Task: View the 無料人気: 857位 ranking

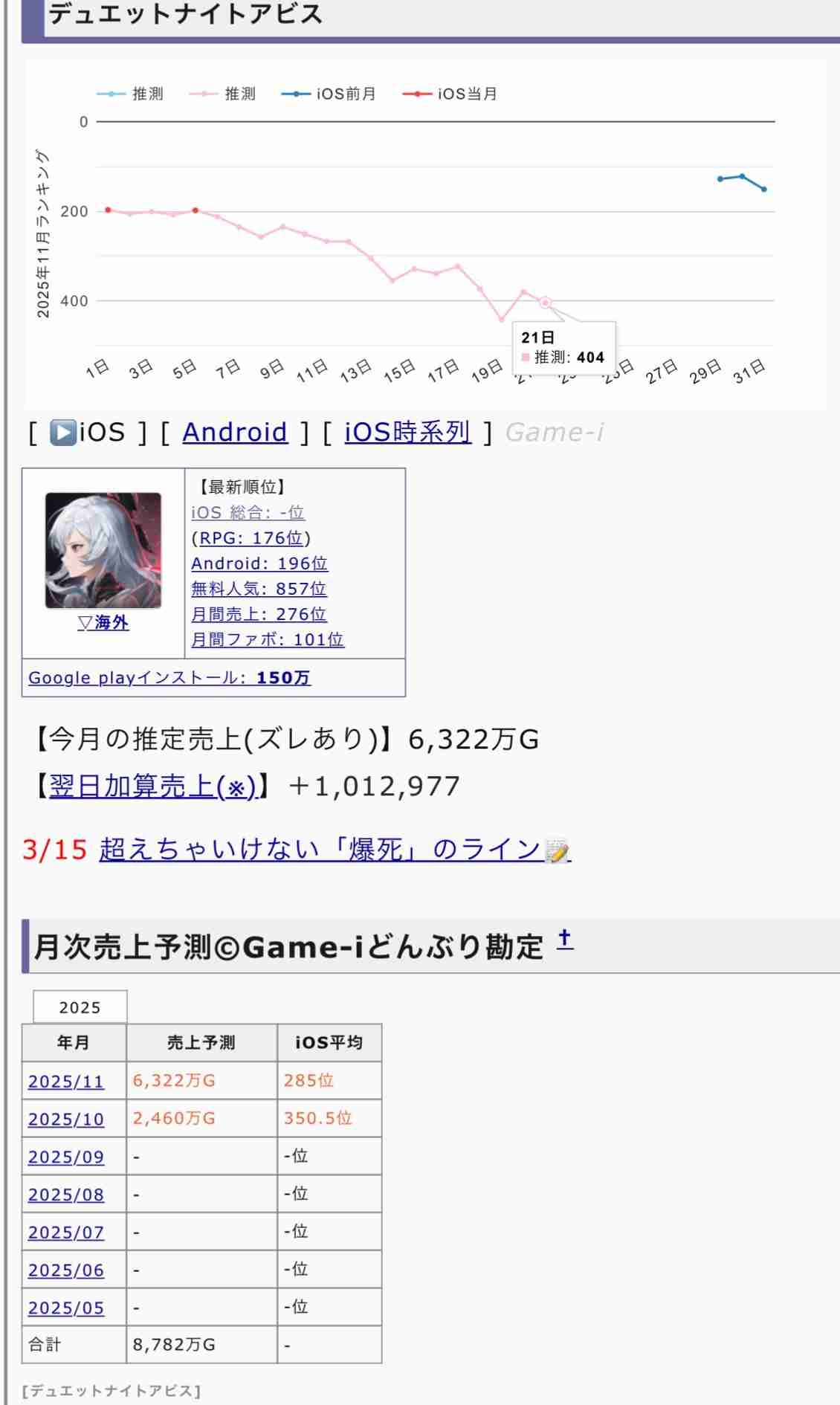Action: 259,589
